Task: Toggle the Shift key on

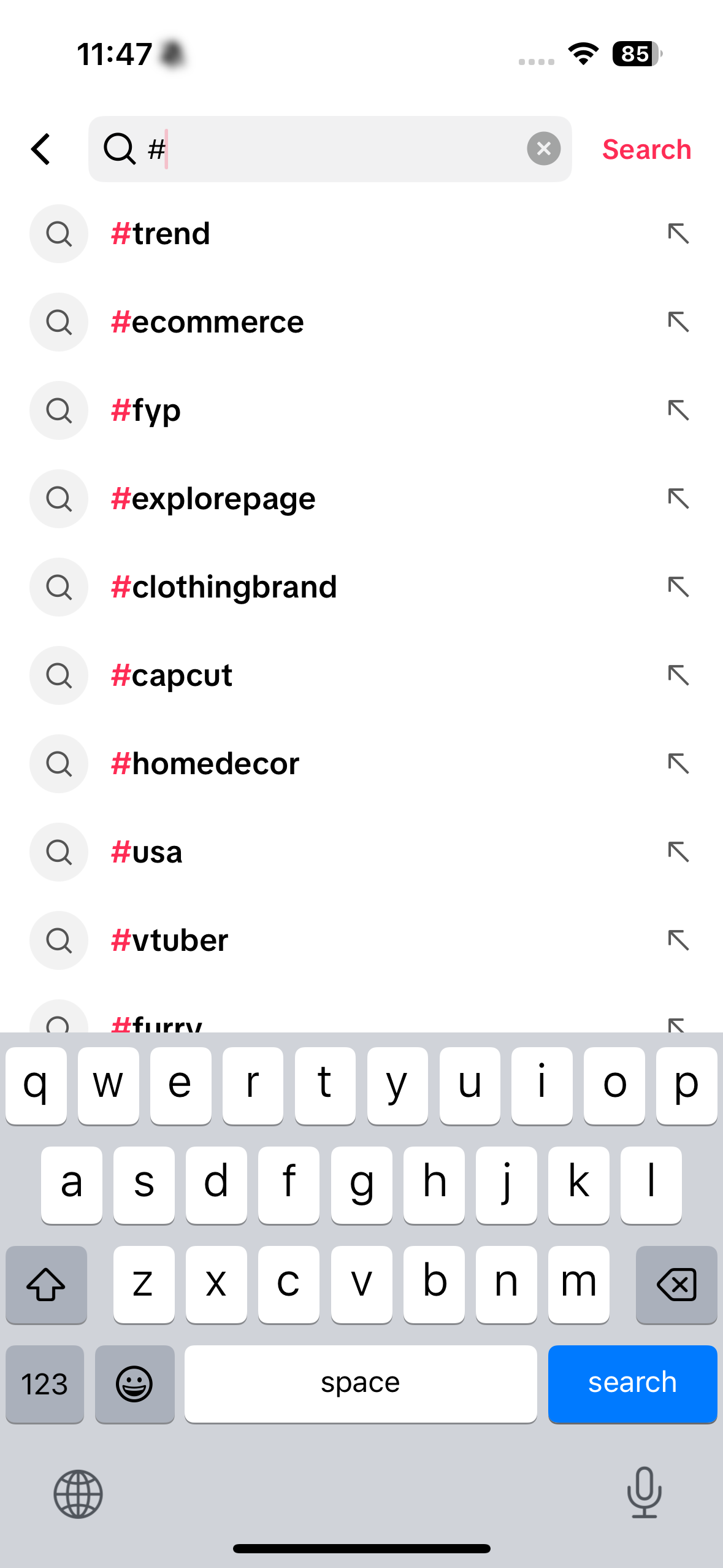Action: coord(46,1285)
